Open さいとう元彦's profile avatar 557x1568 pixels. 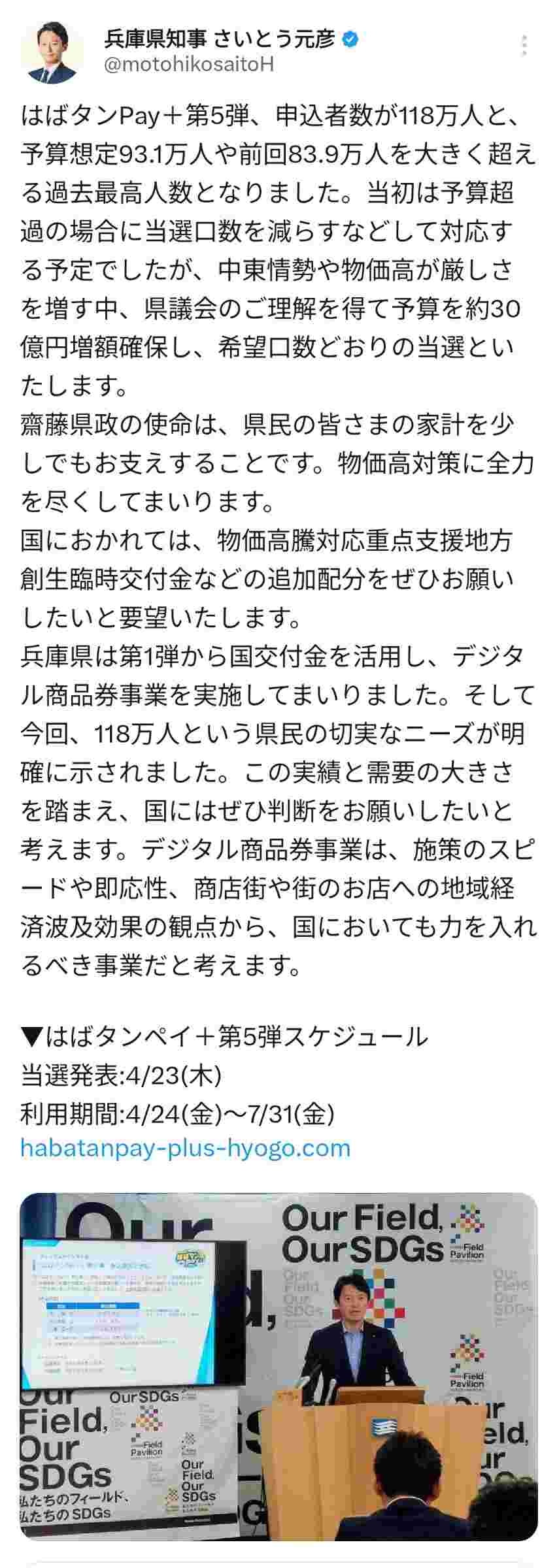point(52,52)
